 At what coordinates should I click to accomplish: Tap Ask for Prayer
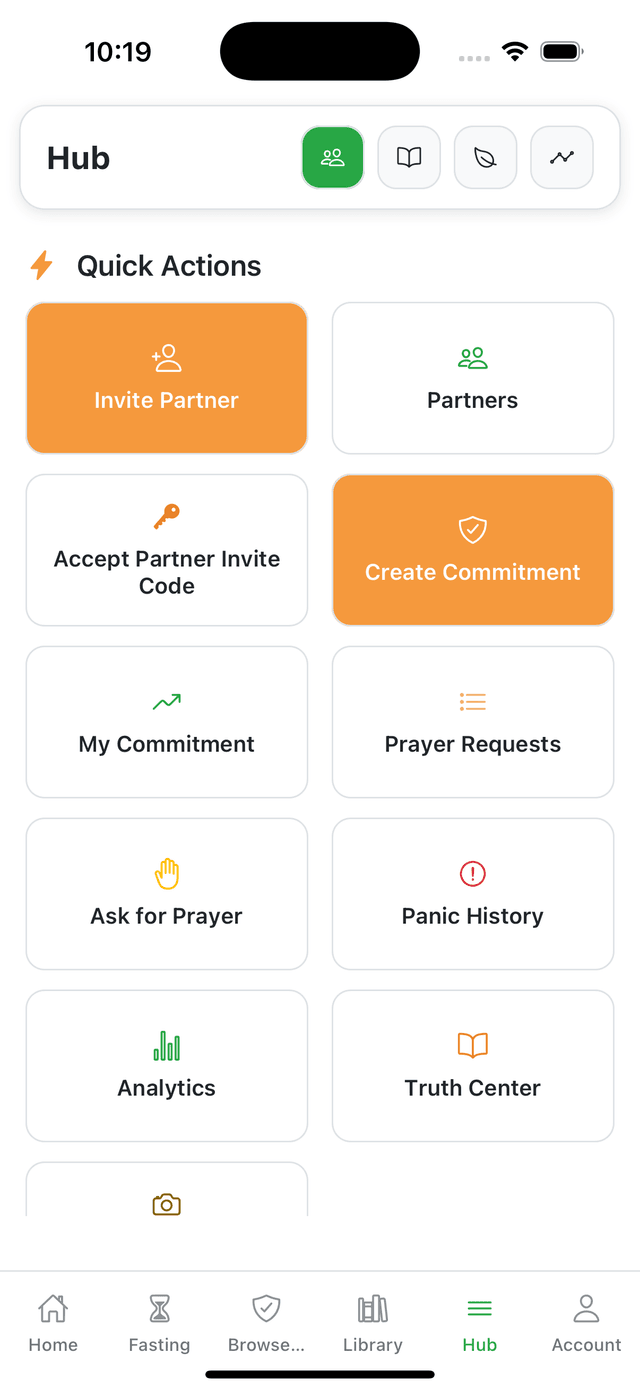(167, 894)
